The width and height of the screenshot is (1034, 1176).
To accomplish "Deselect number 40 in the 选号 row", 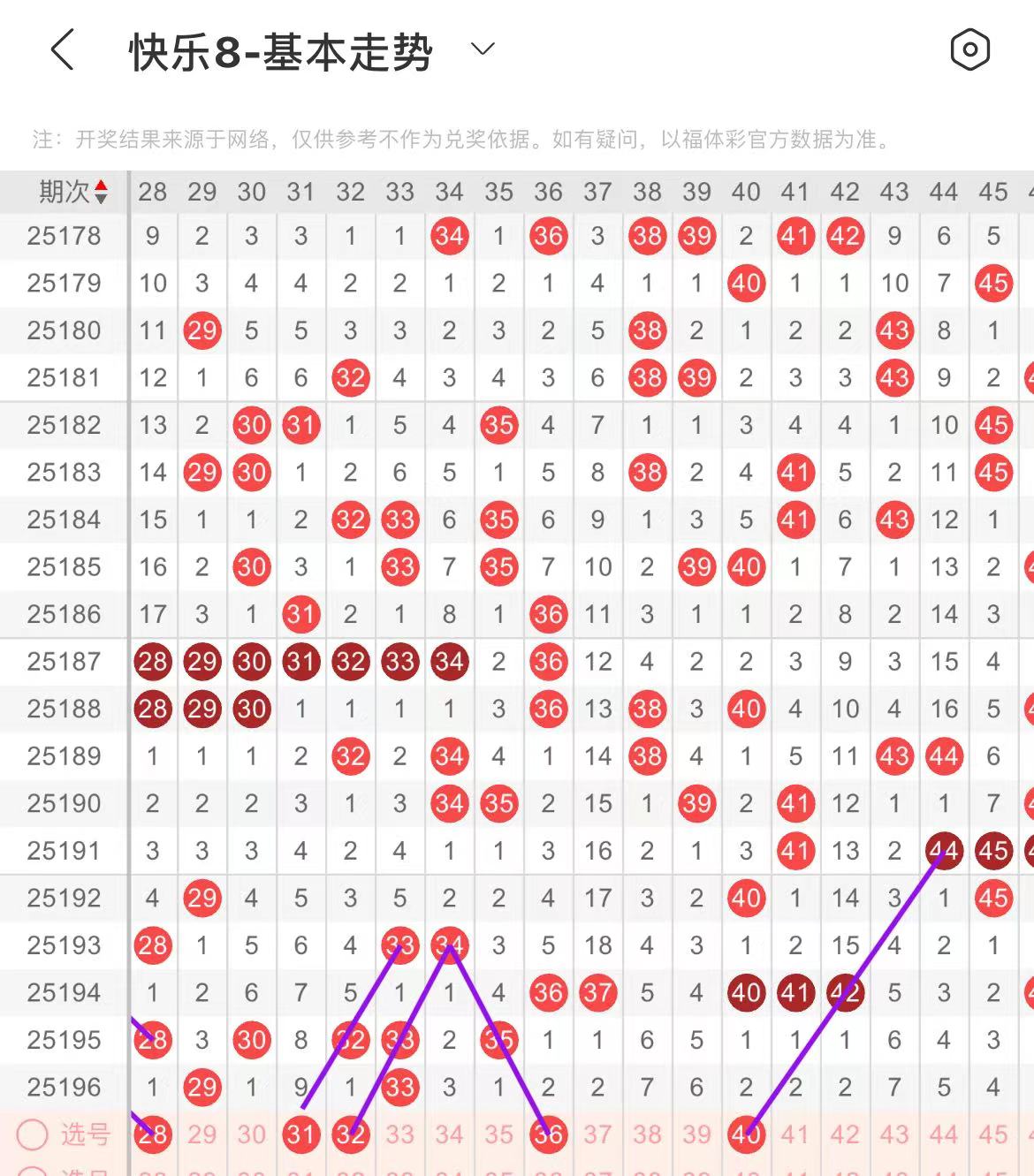I will coord(746,1134).
